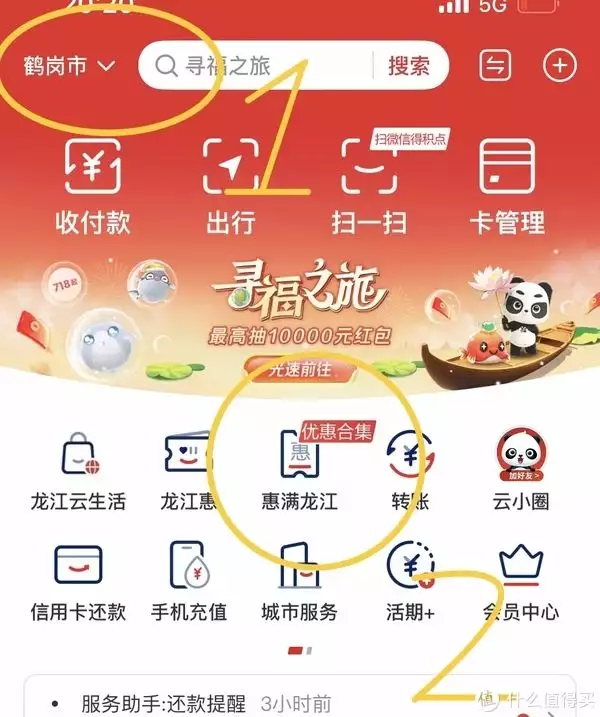Open 惠满龙江 deals collection
Viewport: 600px width, 717px height.
pos(299,470)
